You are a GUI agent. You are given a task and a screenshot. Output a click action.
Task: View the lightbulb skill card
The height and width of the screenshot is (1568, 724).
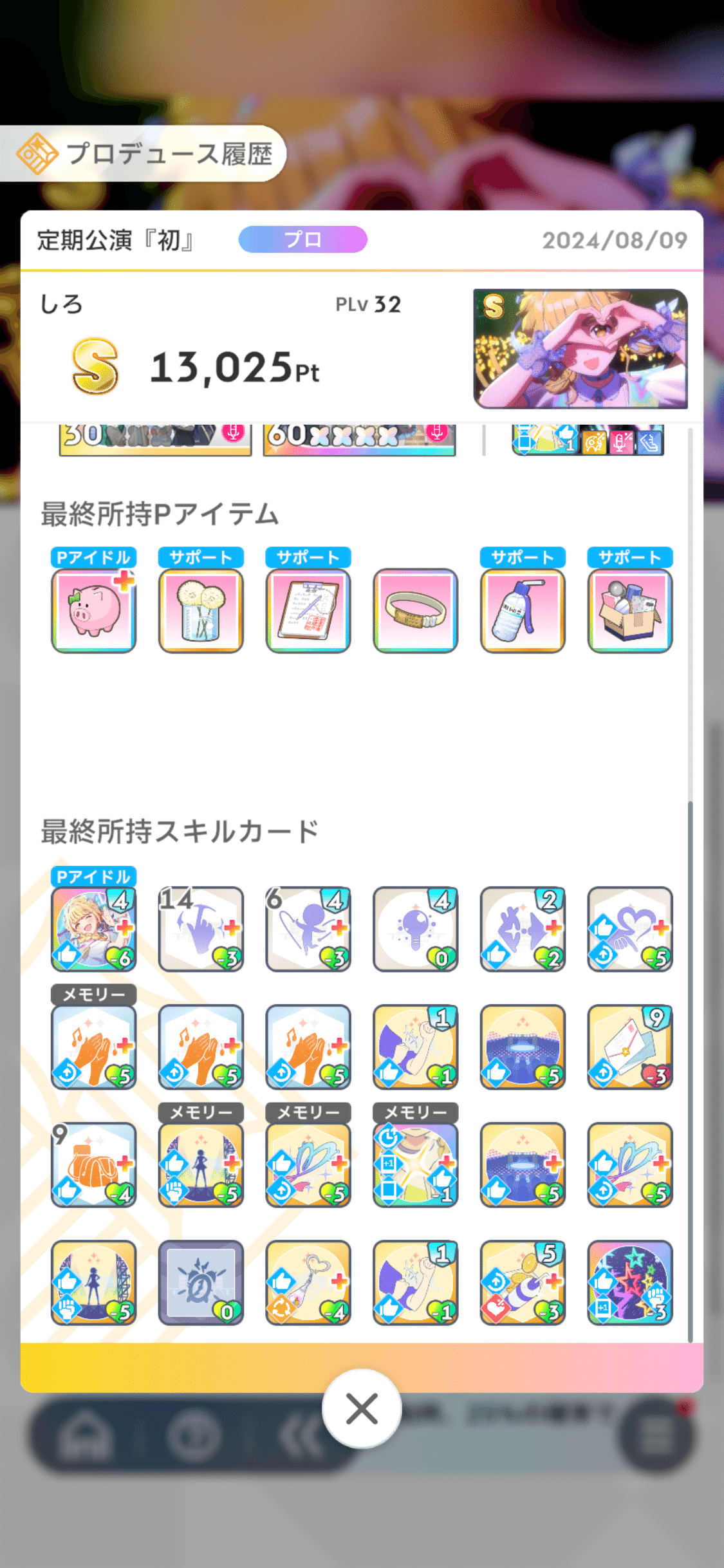click(x=415, y=929)
